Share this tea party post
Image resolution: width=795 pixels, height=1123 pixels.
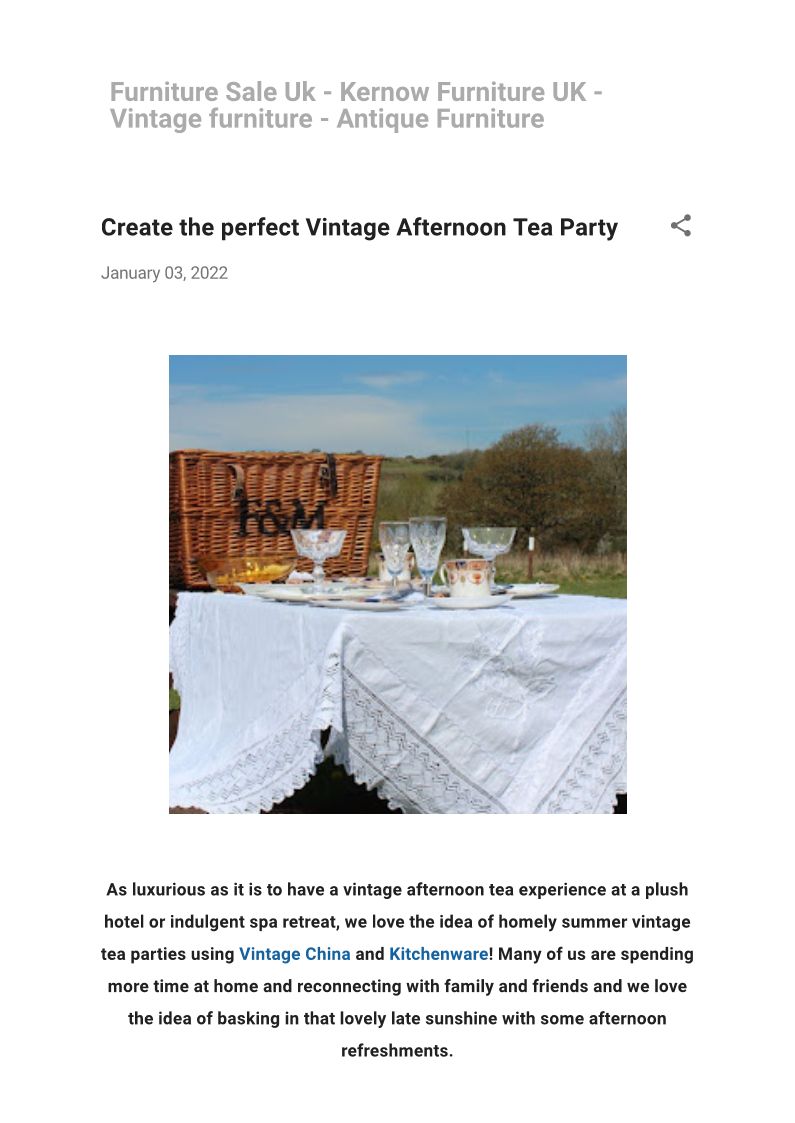point(681,226)
